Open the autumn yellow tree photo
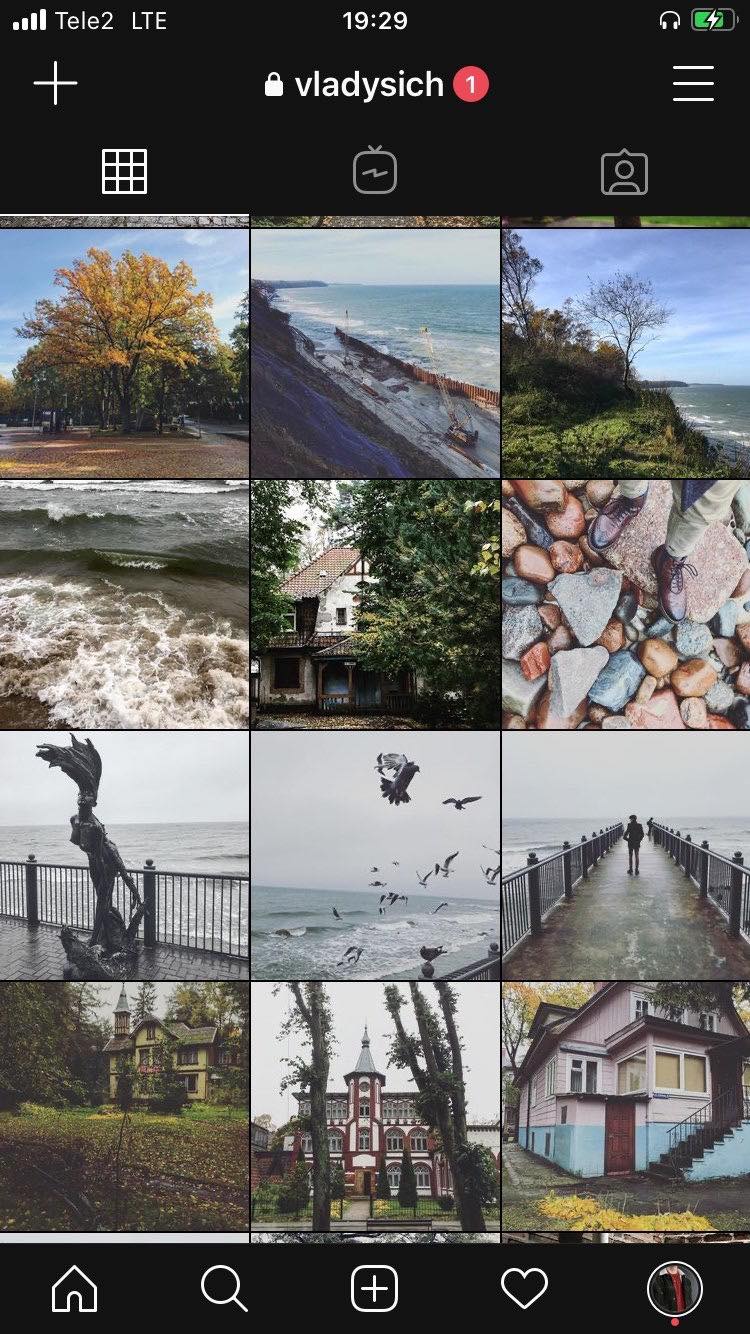 tap(124, 354)
